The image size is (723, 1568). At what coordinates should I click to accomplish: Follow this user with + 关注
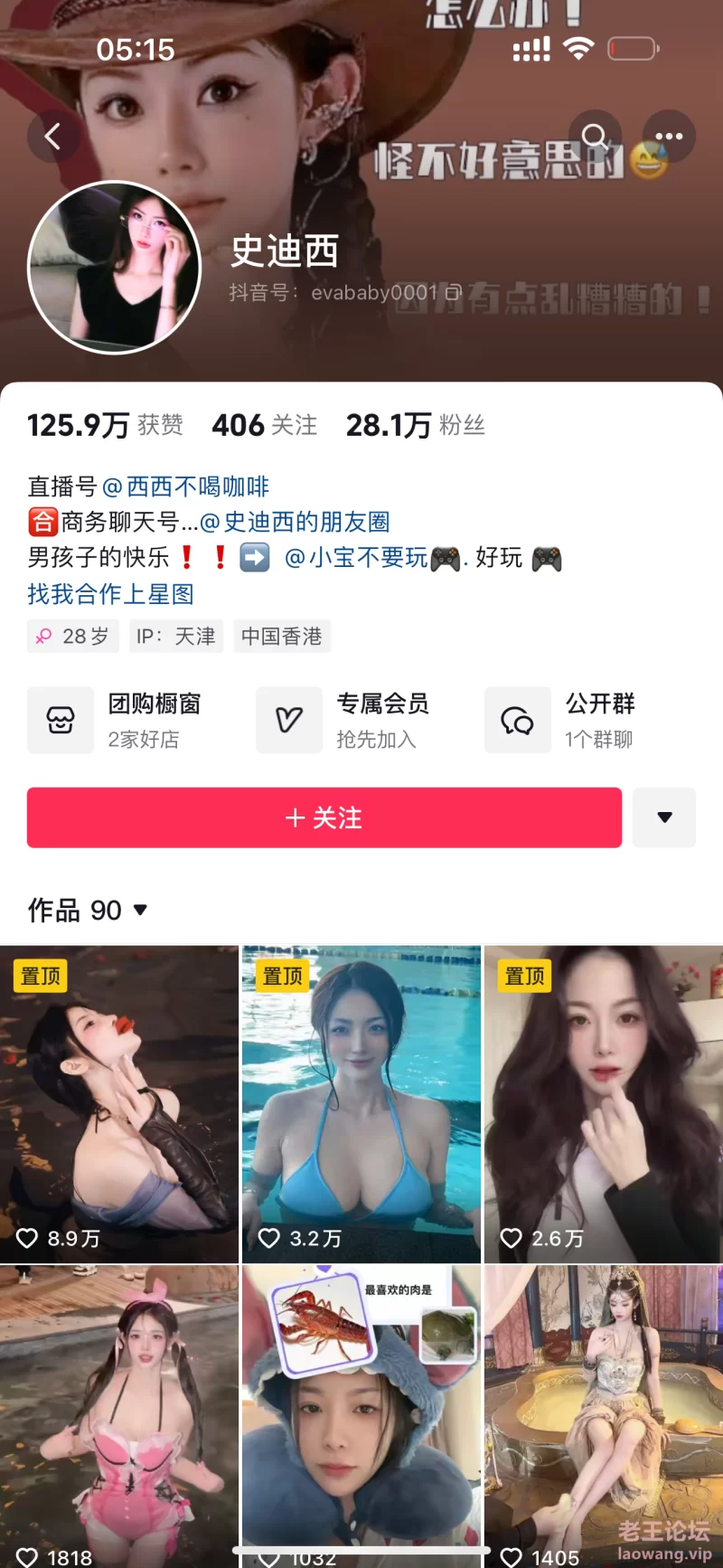click(324, 817)
